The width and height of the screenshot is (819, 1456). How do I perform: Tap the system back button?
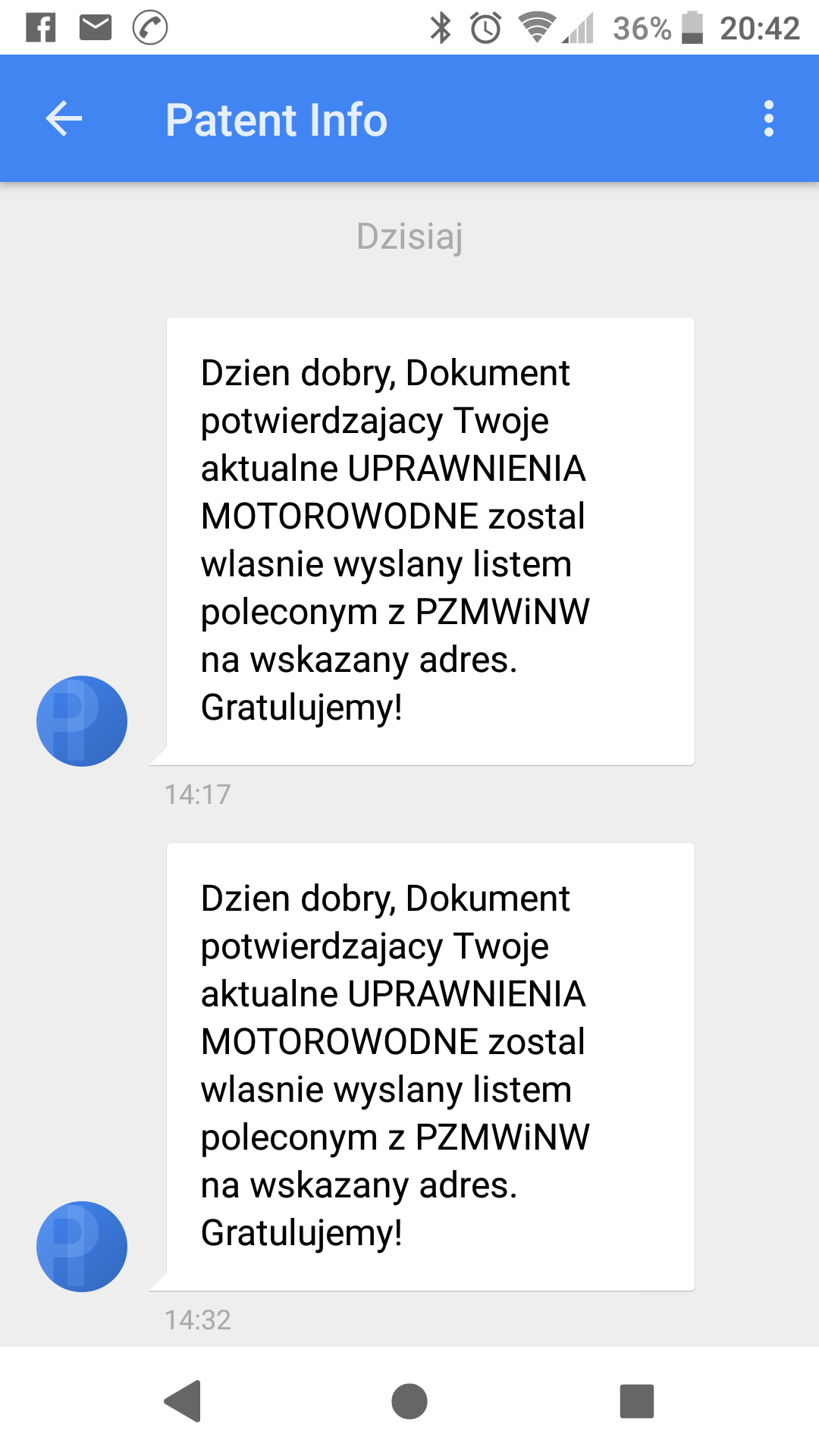point(183,1401)
